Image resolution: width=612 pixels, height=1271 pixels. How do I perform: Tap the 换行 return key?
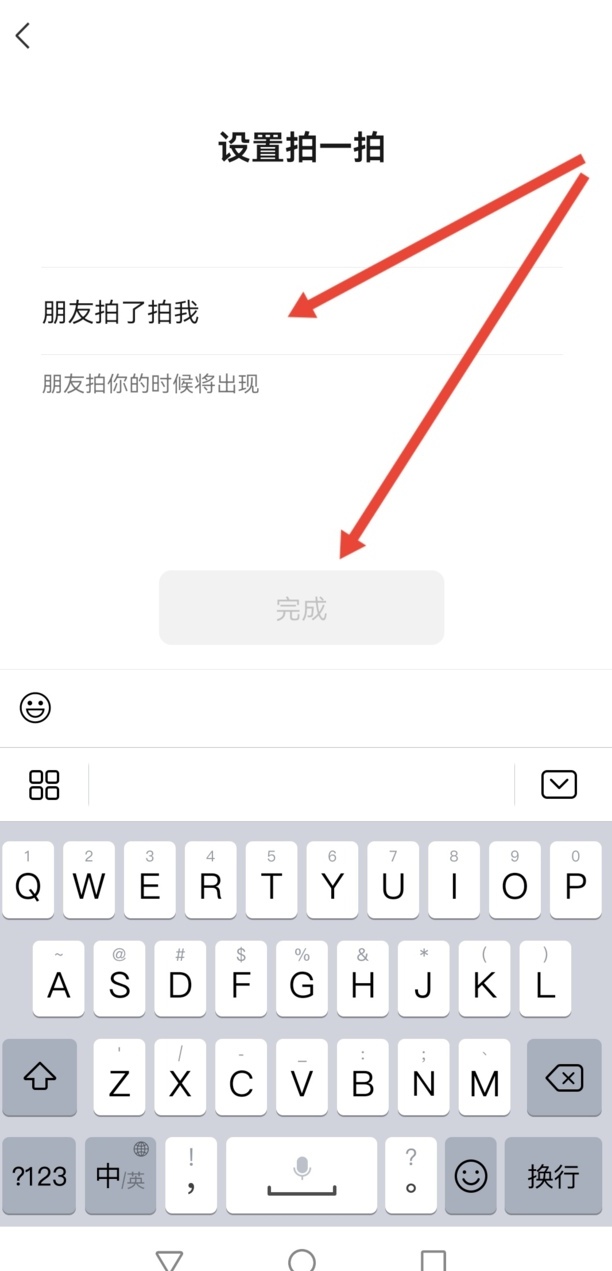553,1176
